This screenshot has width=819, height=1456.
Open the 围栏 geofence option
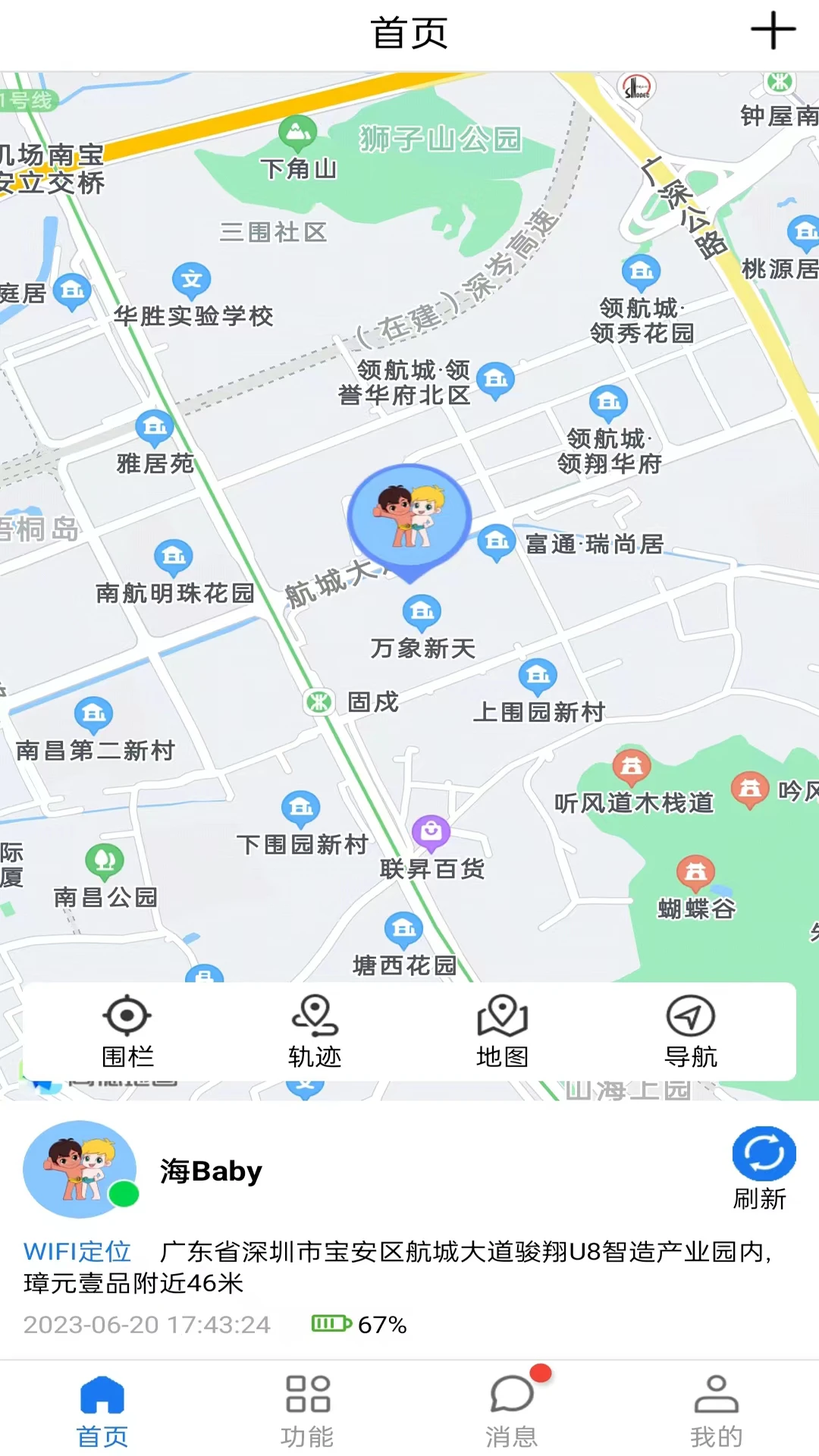tap(127, 1031)
